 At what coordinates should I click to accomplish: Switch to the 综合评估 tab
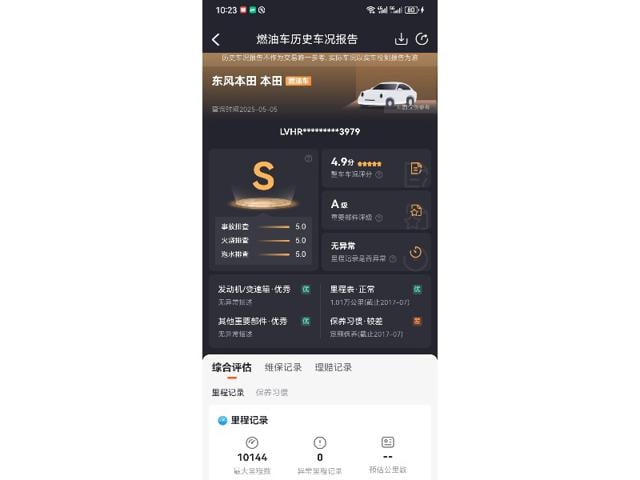tap(232, 368)
